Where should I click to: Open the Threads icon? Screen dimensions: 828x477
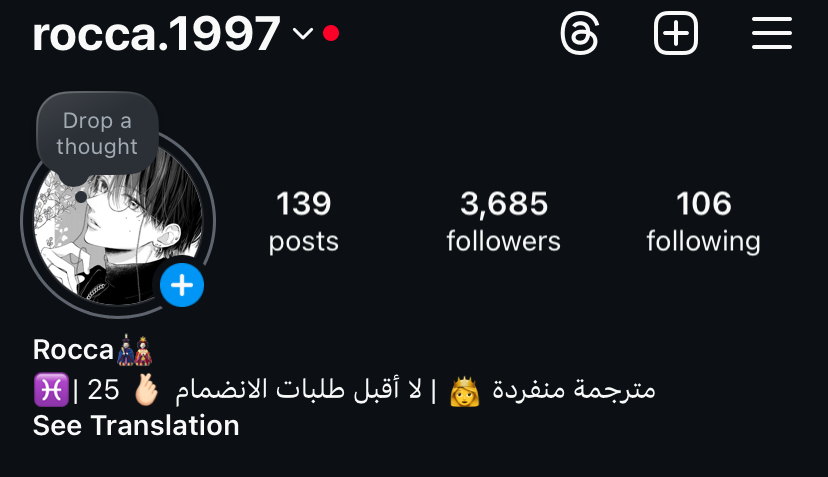[x=580, y=35]
